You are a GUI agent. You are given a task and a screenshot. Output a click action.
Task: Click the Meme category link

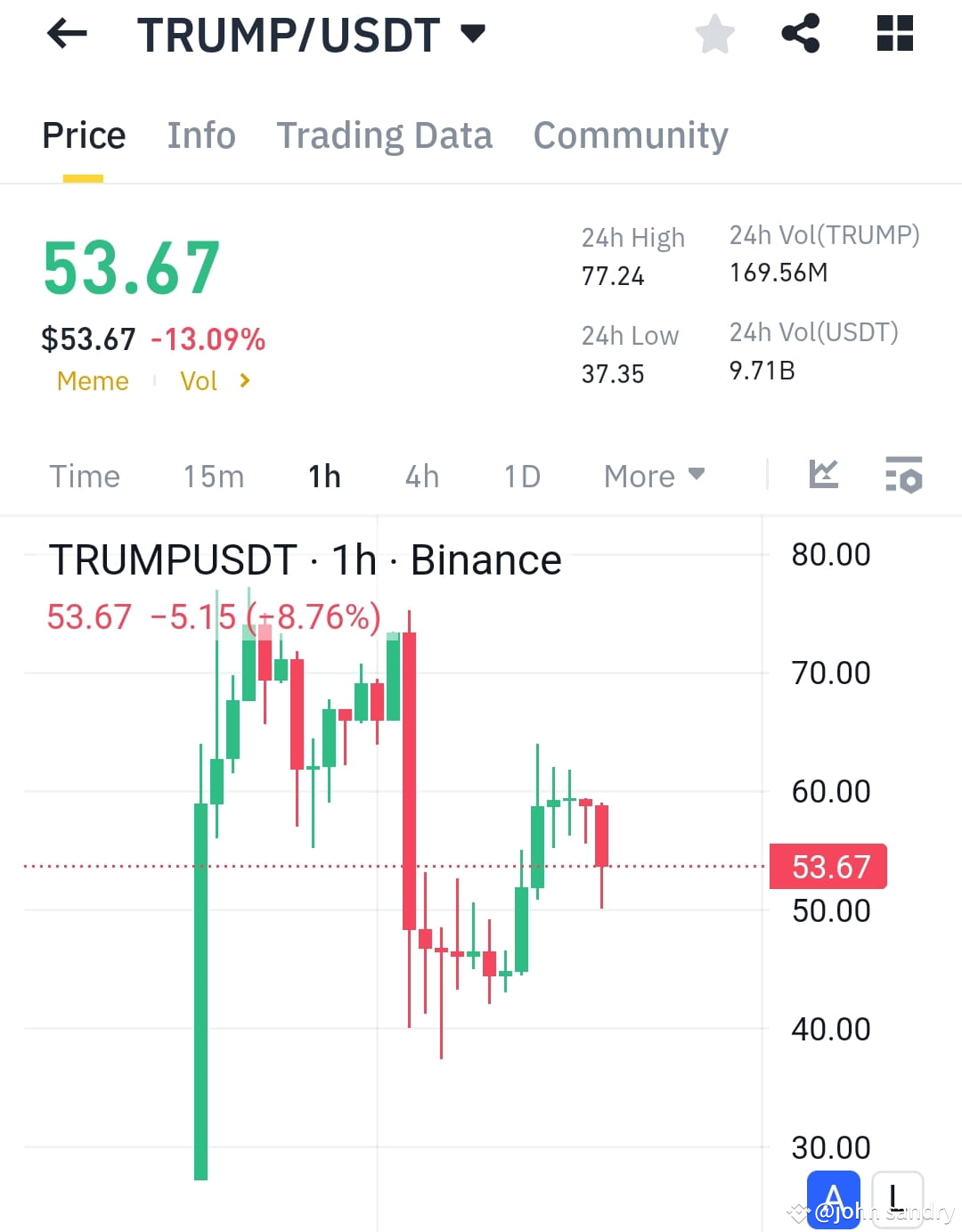pos(93,380)
